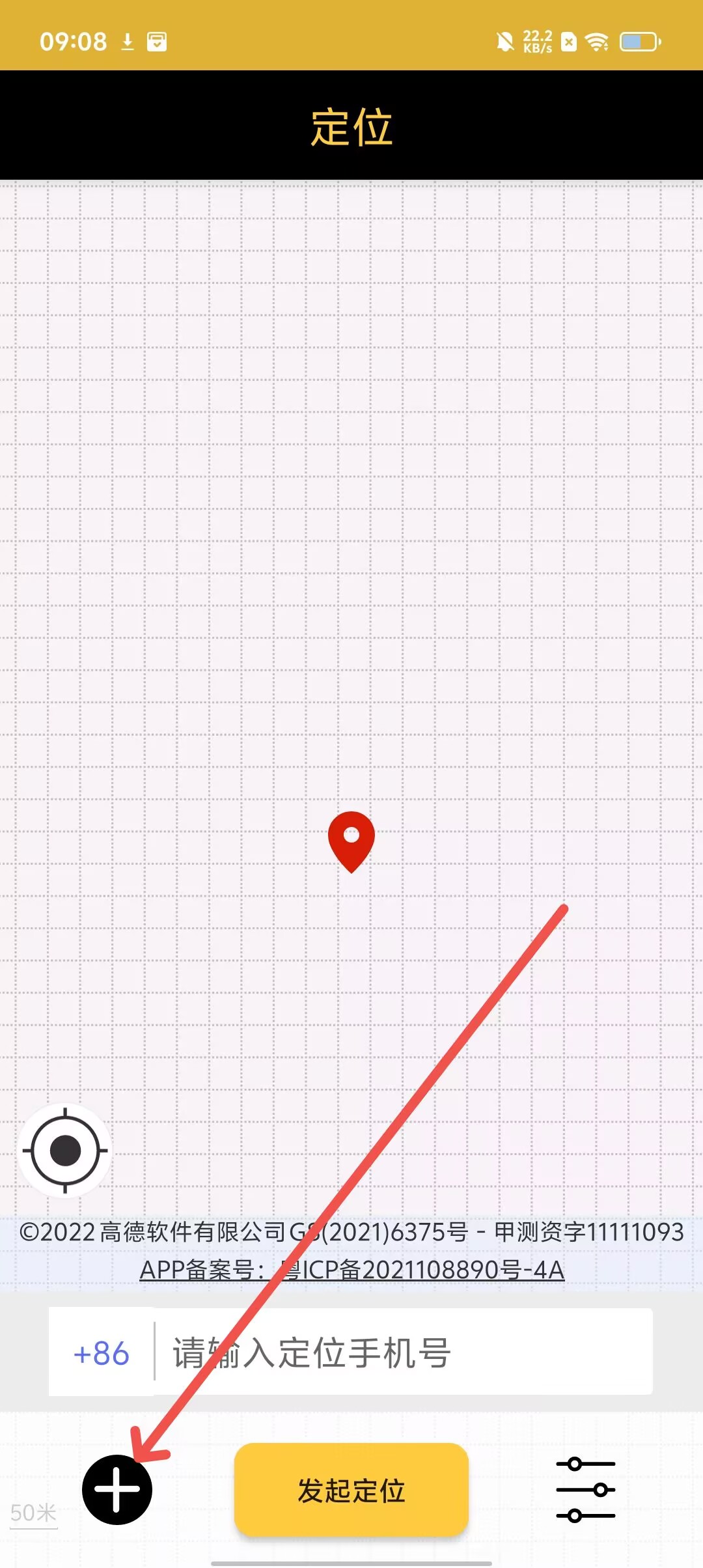Tap the black plus add button
This screenshot has height=1568, width=703.
pos(117,1489)
